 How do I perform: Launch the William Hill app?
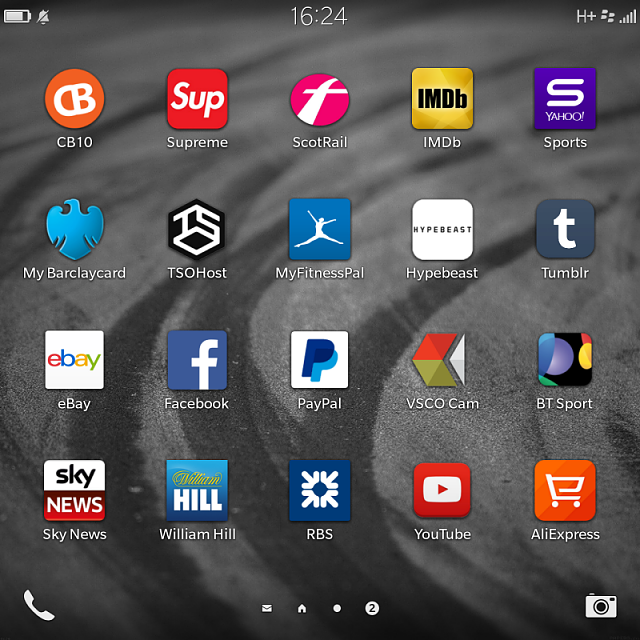coord(197,490)
